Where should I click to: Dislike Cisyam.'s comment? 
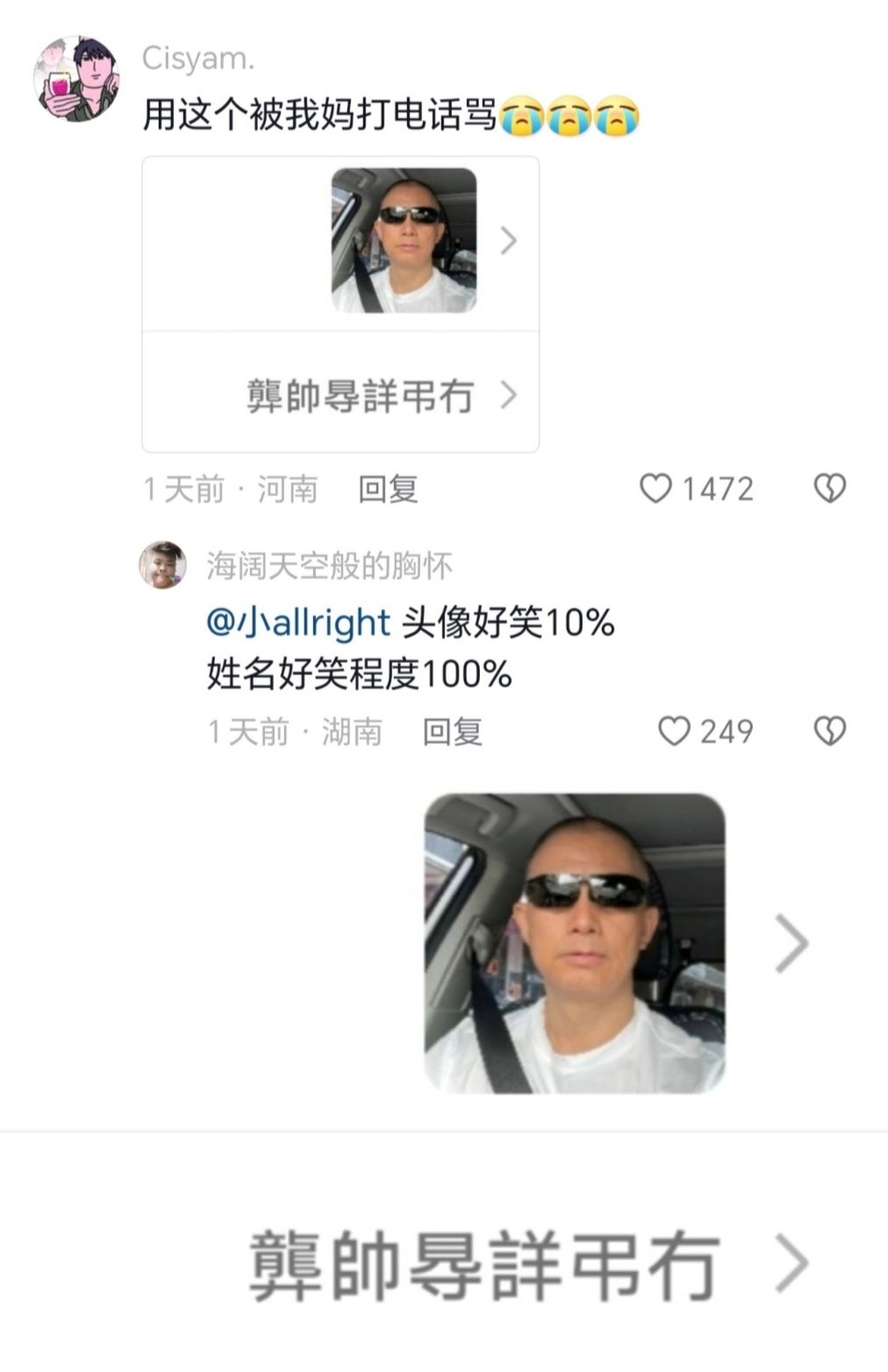tap(829, 489)
